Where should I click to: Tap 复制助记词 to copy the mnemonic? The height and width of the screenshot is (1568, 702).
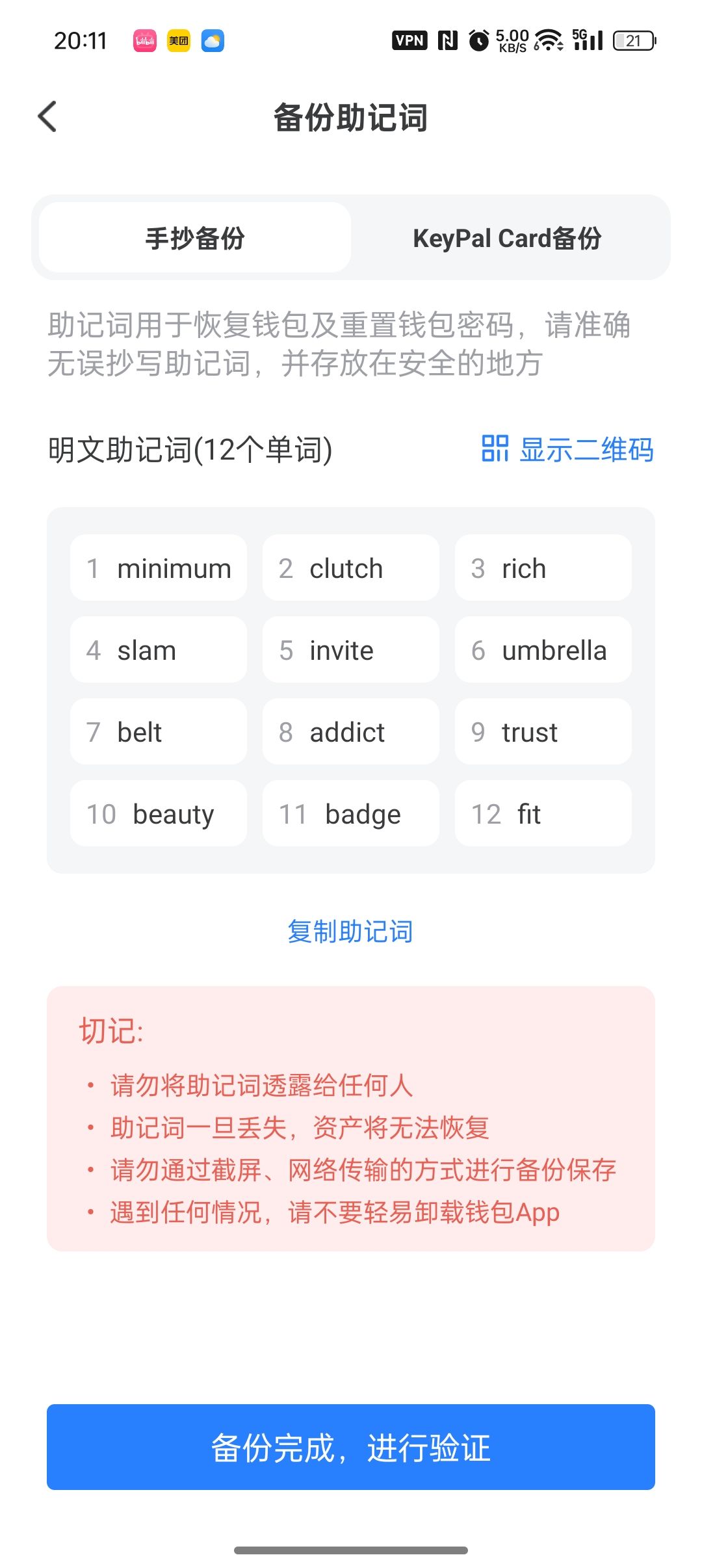coord(350,931)
